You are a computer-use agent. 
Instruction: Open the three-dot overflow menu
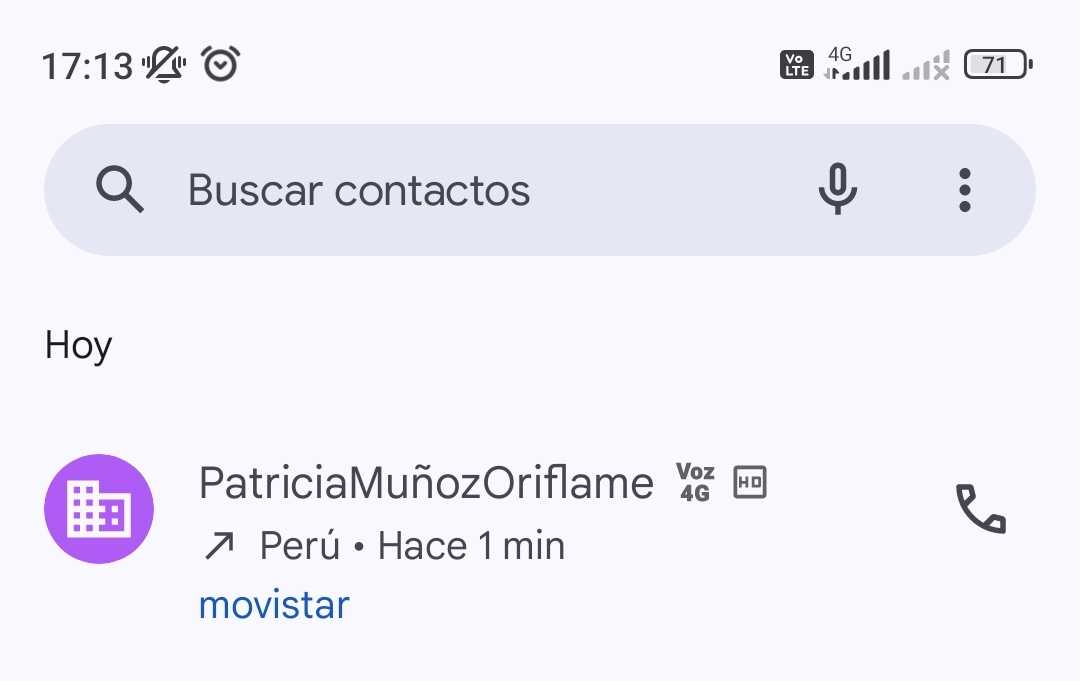pos(964,190)
